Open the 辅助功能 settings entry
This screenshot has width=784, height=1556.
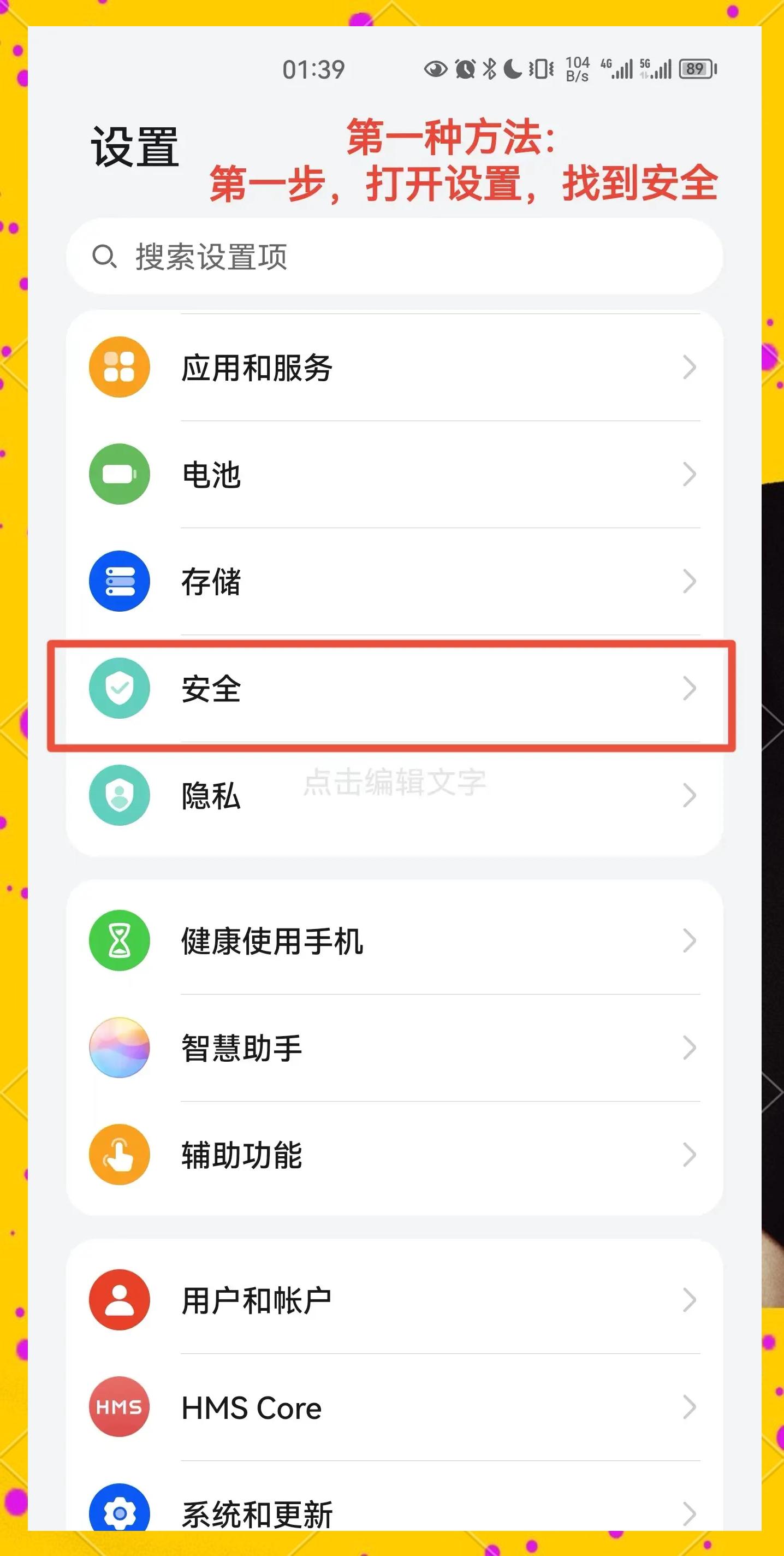(393, 1156)
